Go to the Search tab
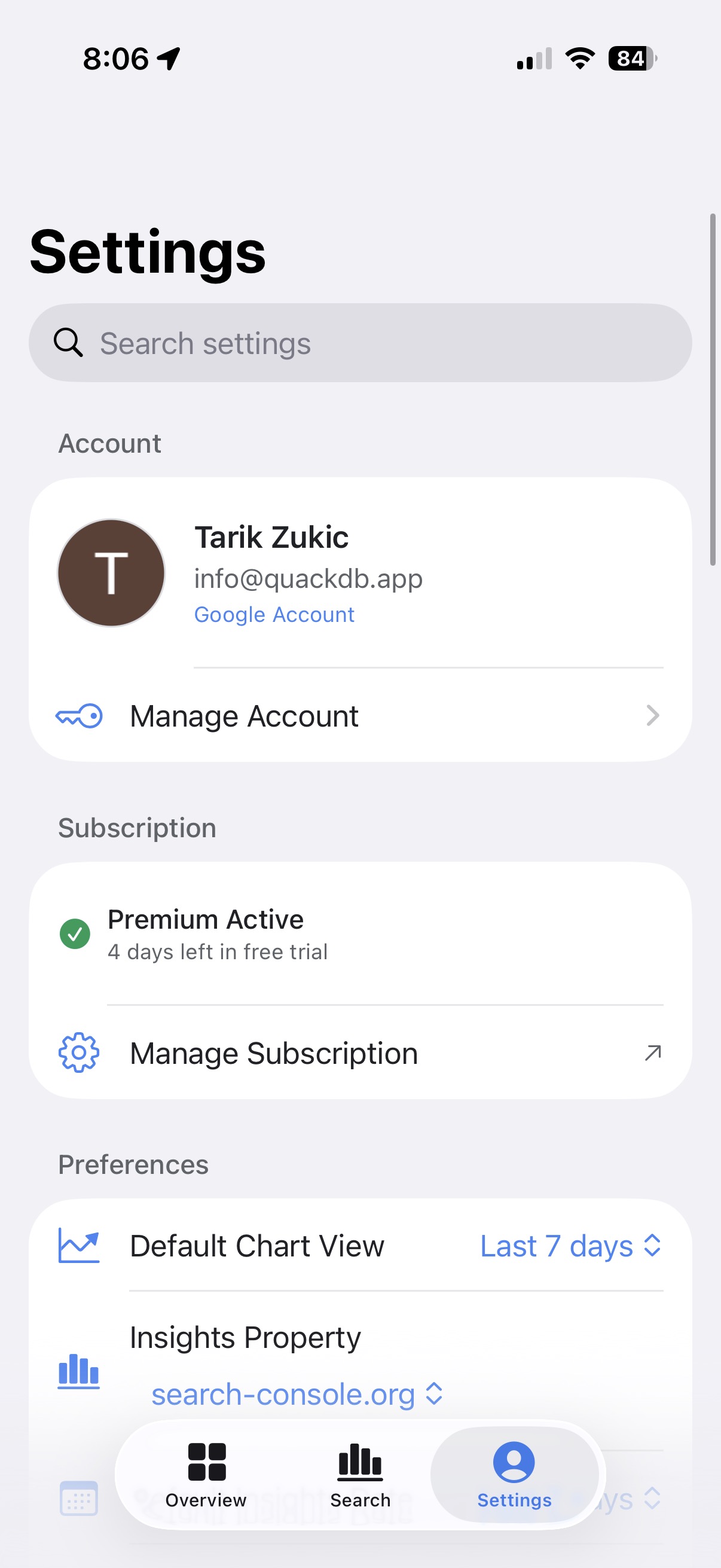 point(360,1474)
